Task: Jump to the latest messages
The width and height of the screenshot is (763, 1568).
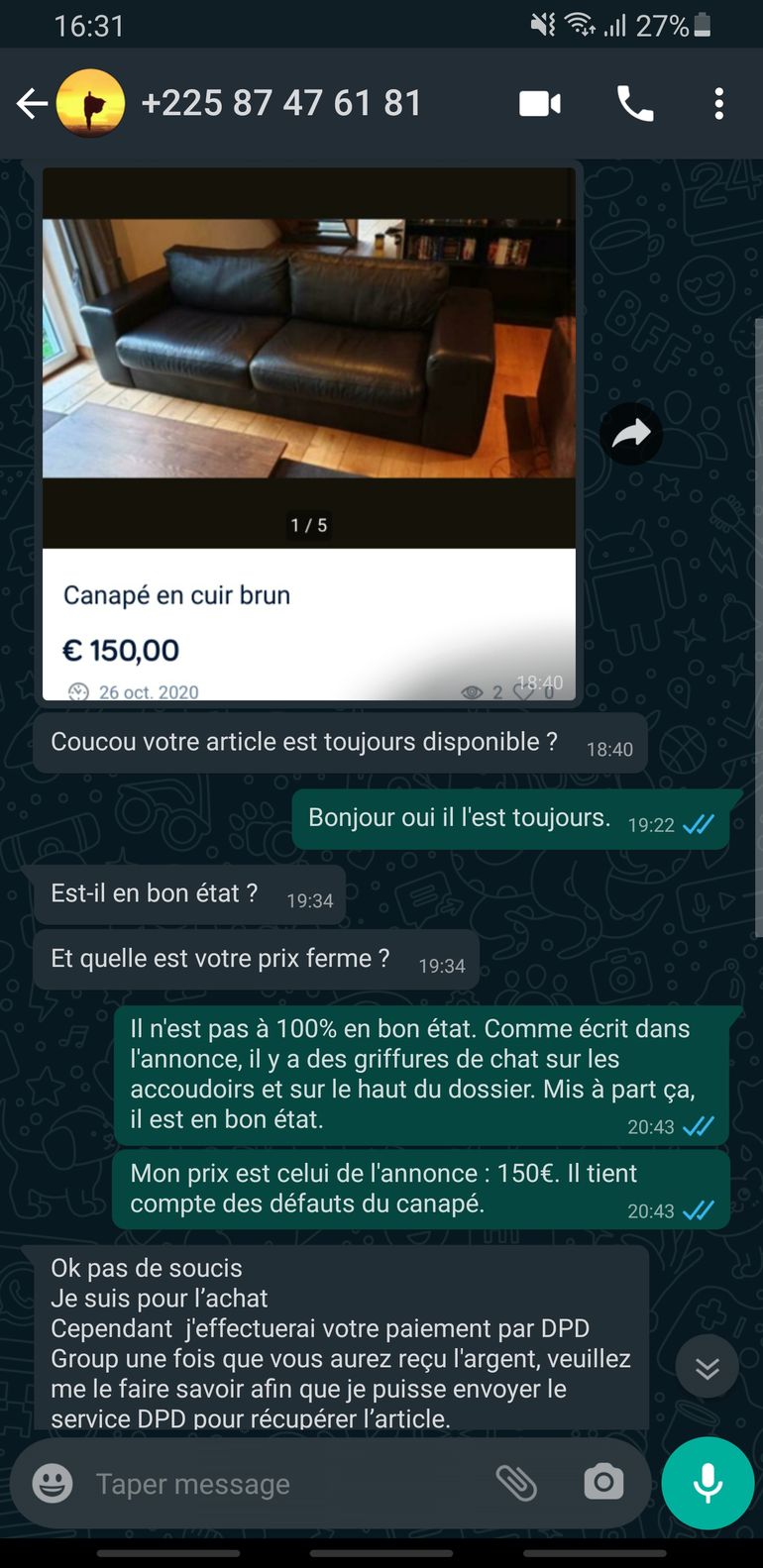Action: [707, 1368]
